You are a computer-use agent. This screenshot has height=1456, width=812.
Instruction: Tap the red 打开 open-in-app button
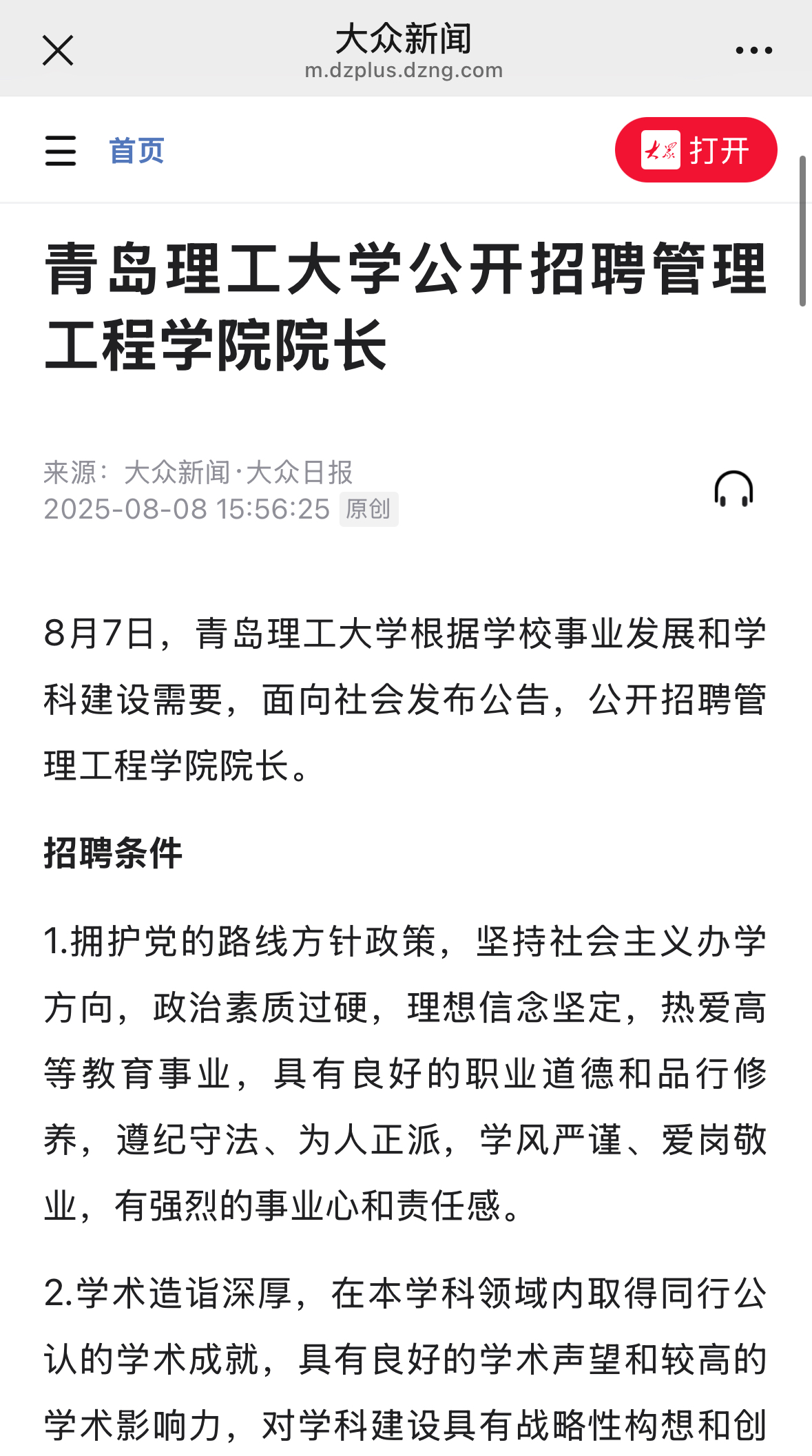click(696, 150)
